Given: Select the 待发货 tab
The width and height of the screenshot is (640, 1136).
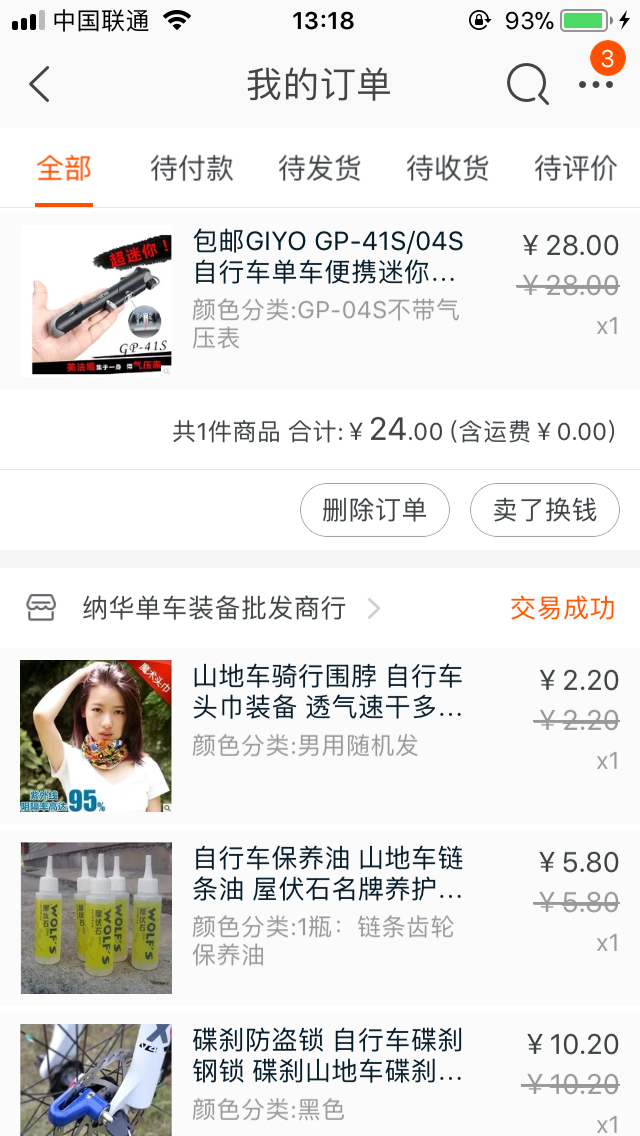Looking at the screenshot, I should [319, 168].
